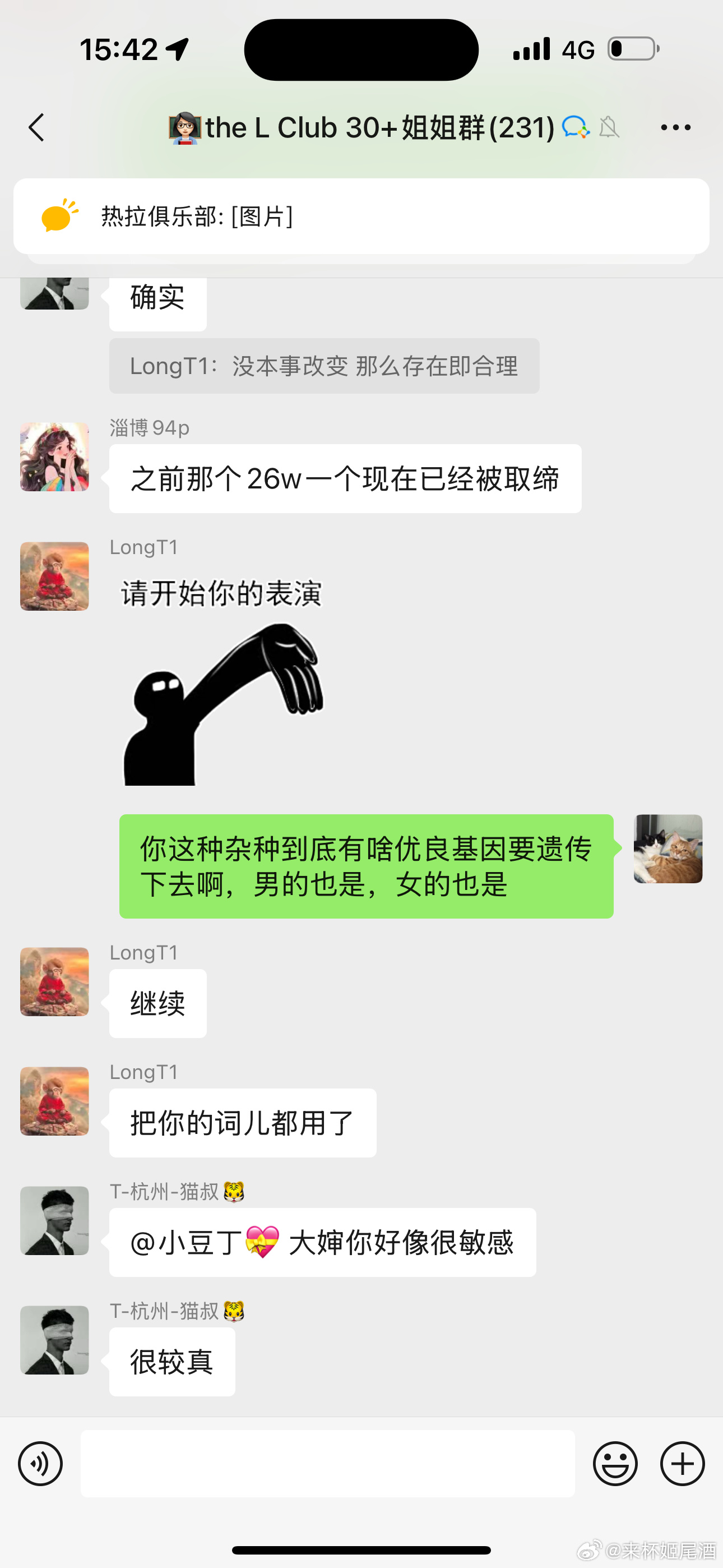Open the plus attachments menu

point(682,1463)
